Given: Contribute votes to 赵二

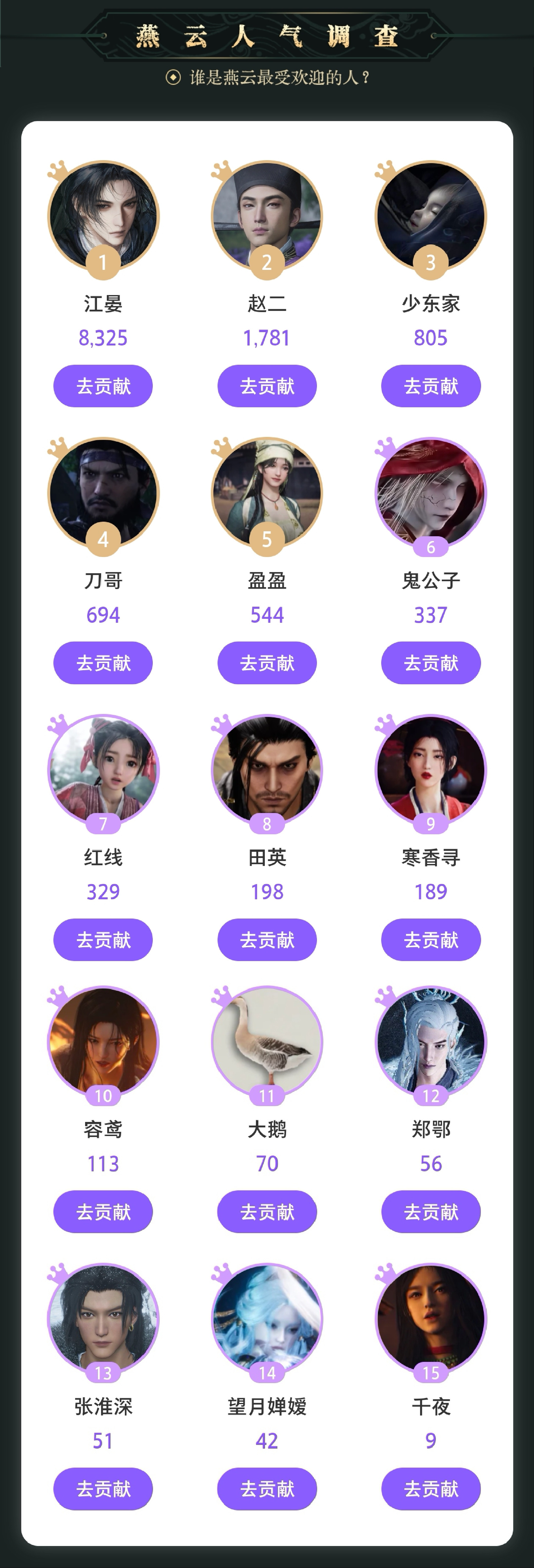Looking at the screenshot, I should [x=267, y=386].
